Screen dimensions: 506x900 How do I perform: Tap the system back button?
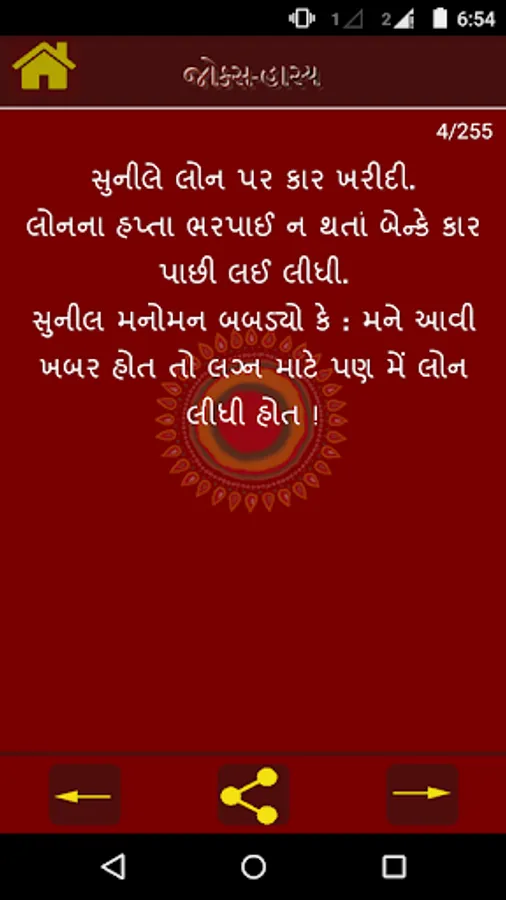pyautogui.click(x=112, y=866)
